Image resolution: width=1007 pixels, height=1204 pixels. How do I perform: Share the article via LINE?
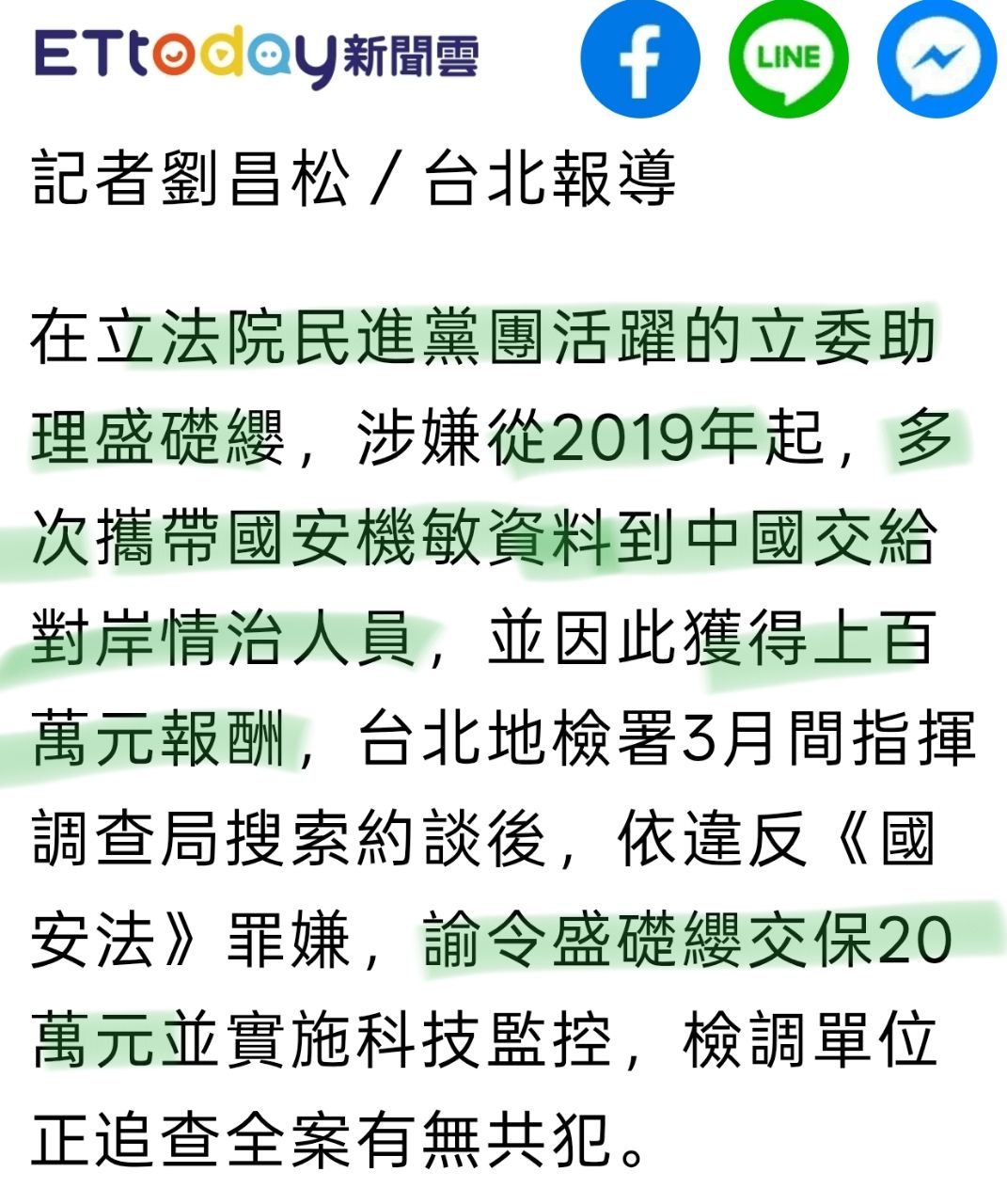[788, 58]
